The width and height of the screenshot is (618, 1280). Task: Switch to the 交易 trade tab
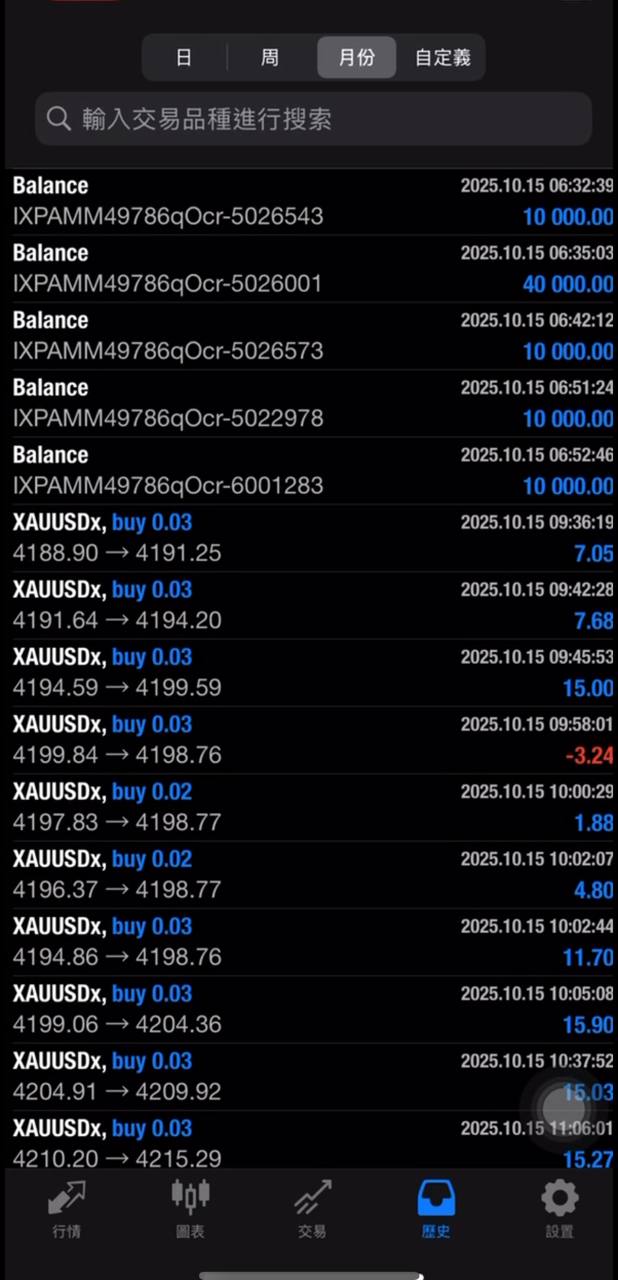[312, 1208]
